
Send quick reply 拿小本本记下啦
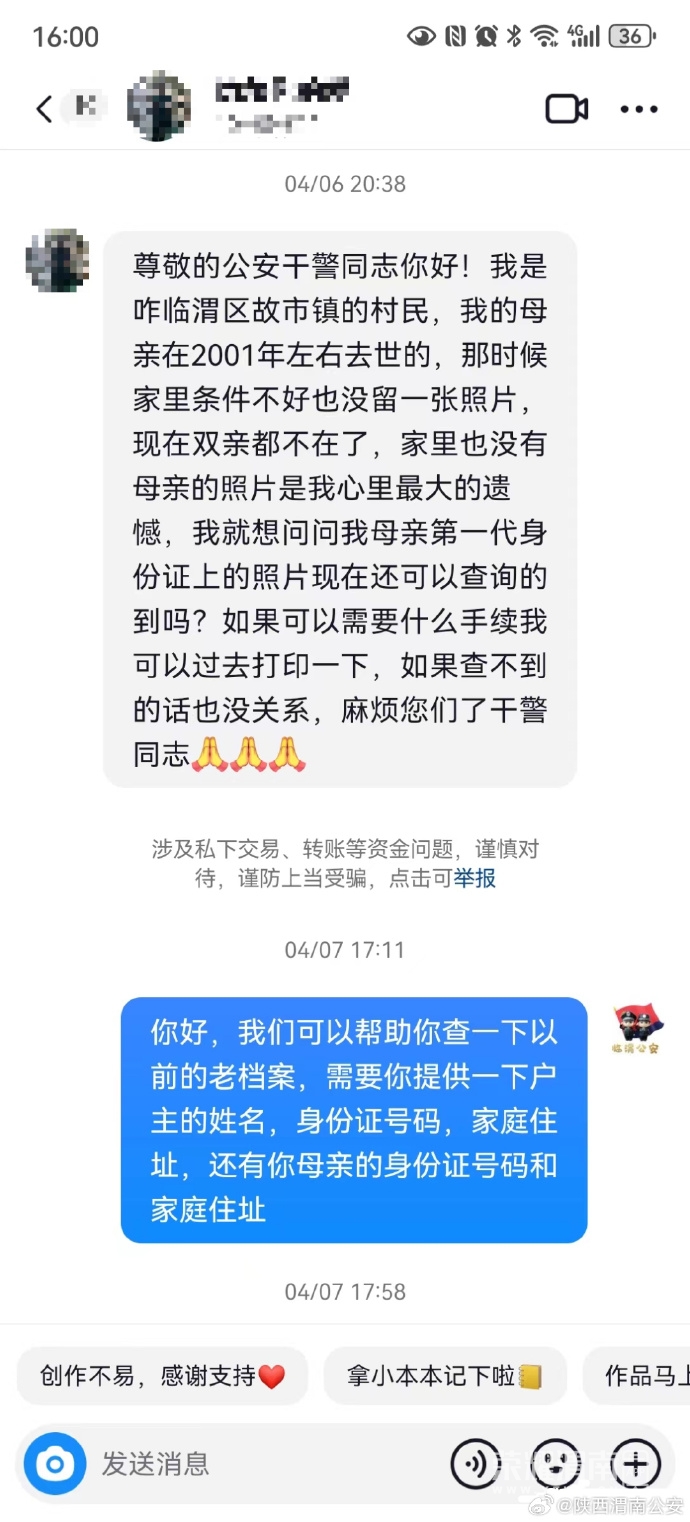coord(445,1376)
